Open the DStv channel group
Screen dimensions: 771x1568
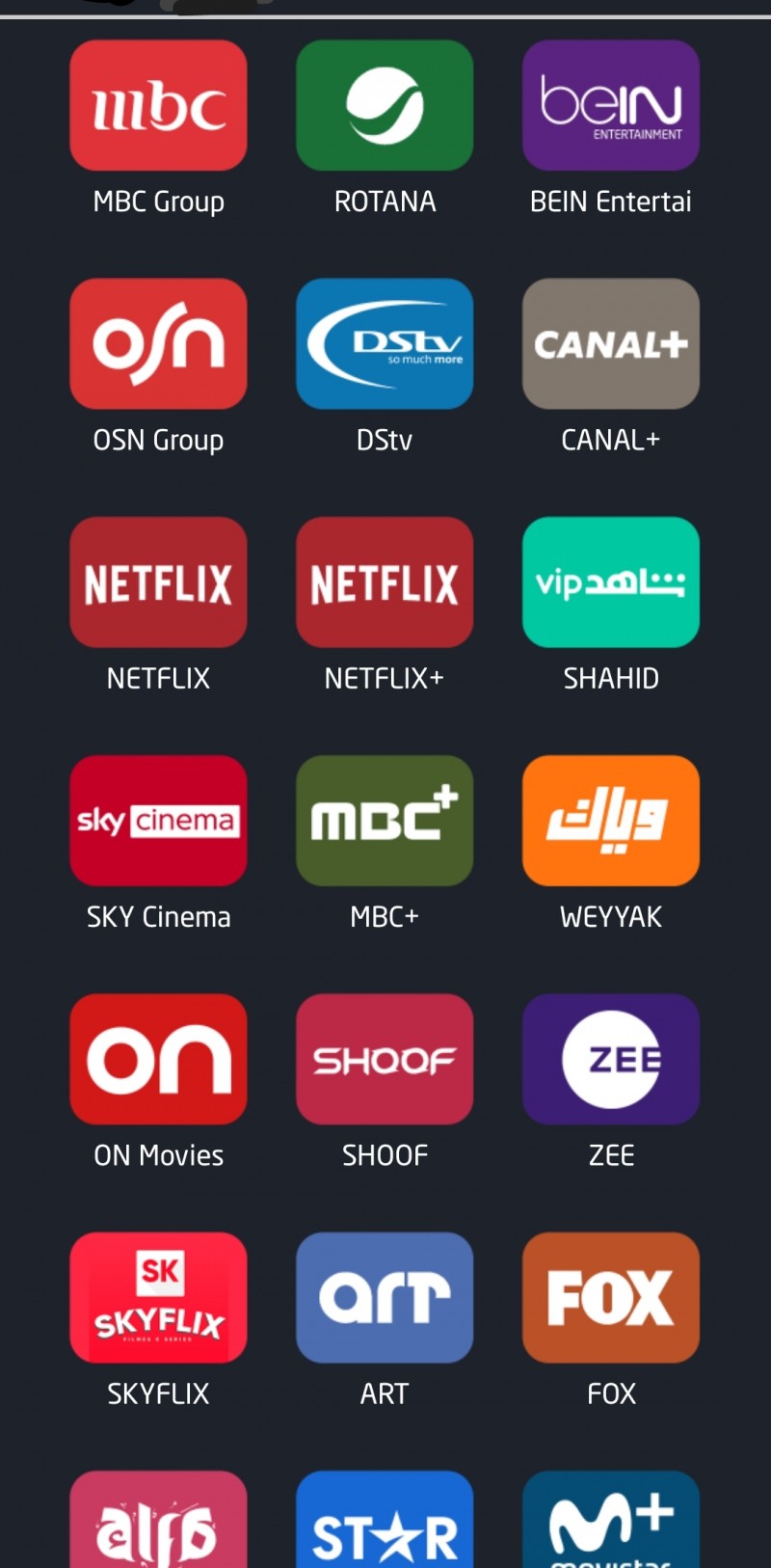pyautogui.click(x=385, y=343)
